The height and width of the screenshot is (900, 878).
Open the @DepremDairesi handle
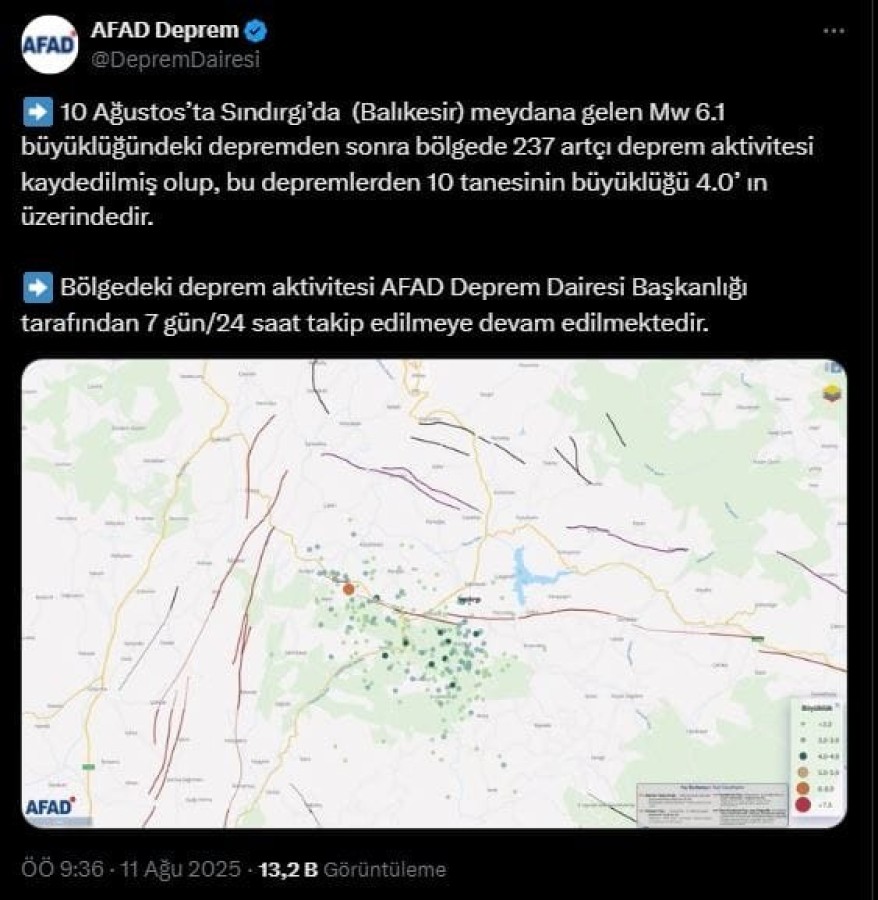tap(175, 59)
